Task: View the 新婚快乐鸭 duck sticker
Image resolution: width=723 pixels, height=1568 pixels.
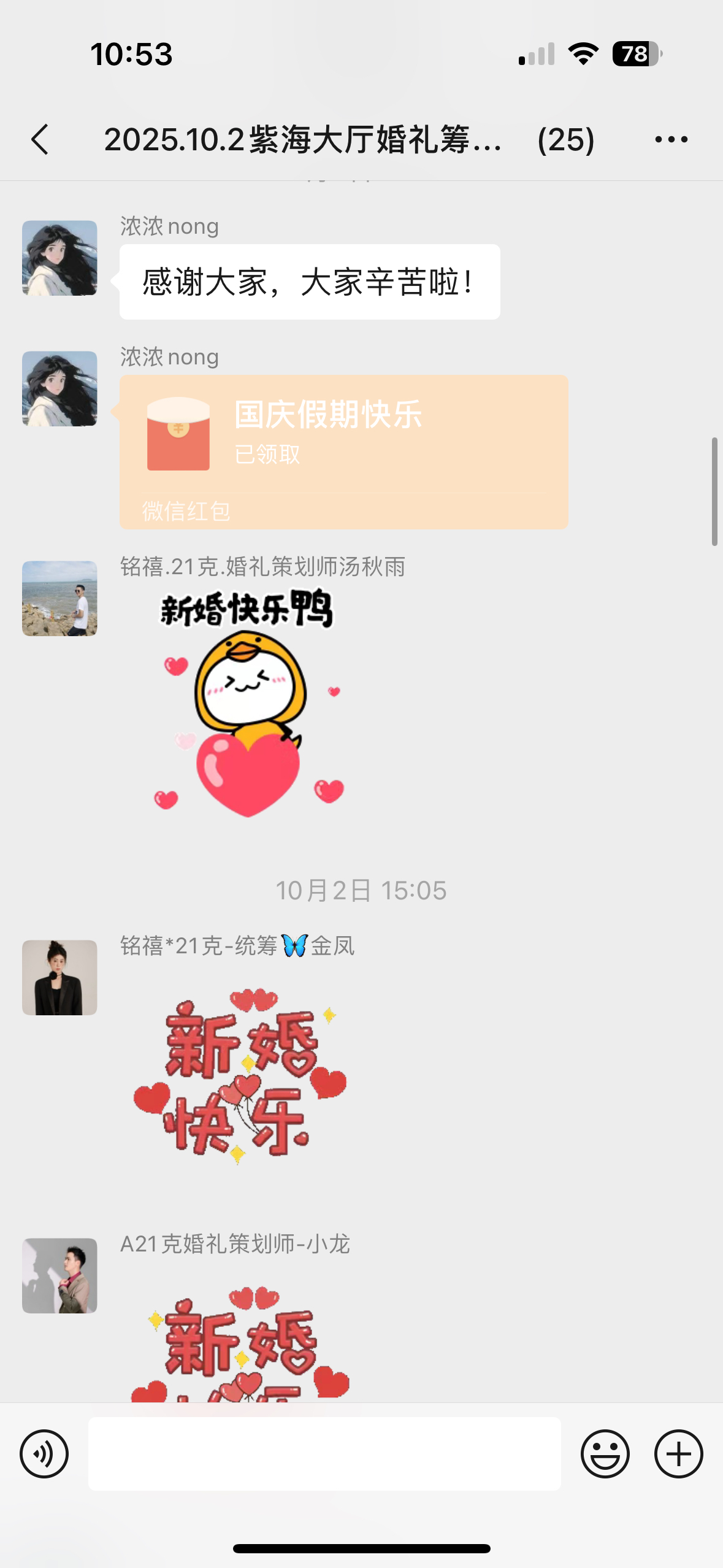Action: [x=248, y=703]
